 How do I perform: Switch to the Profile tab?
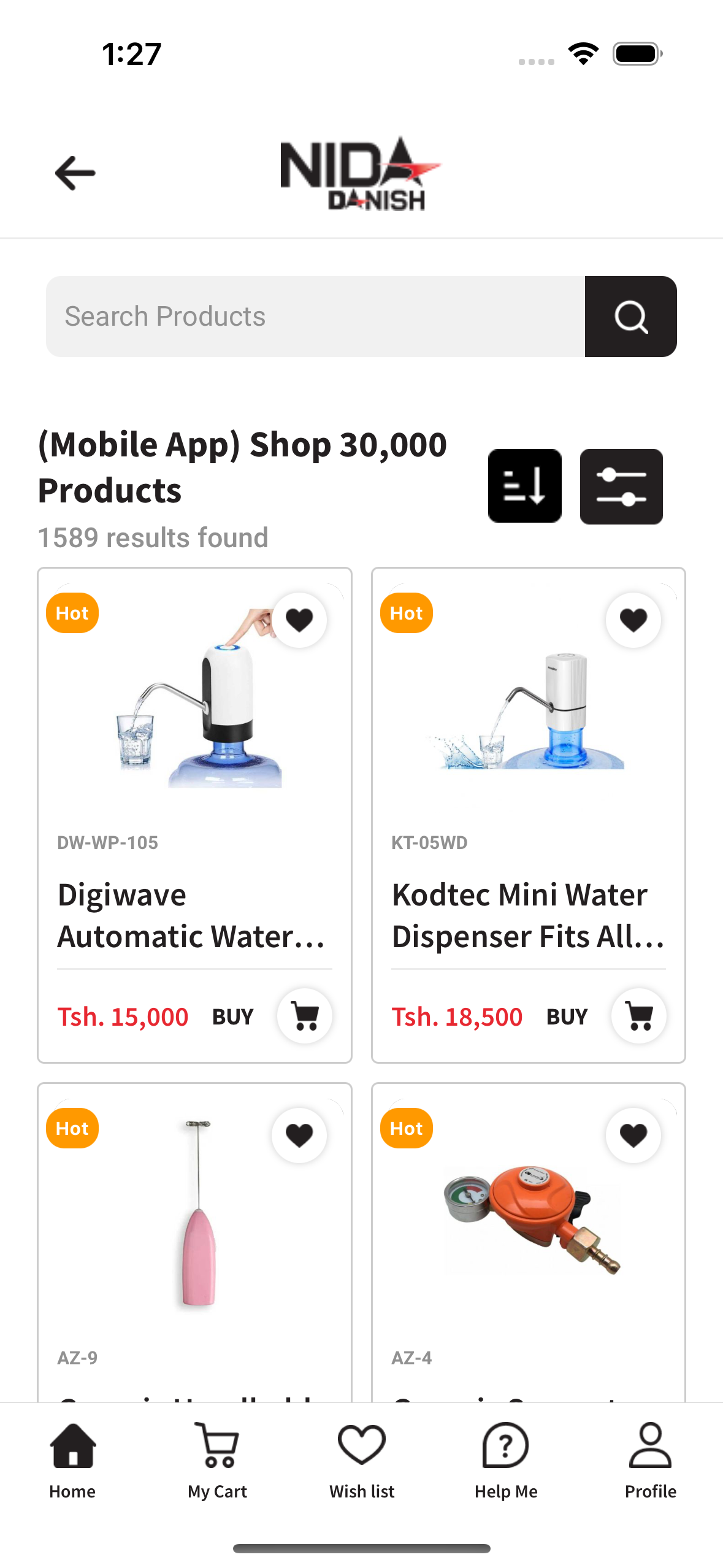point(650,1461)
